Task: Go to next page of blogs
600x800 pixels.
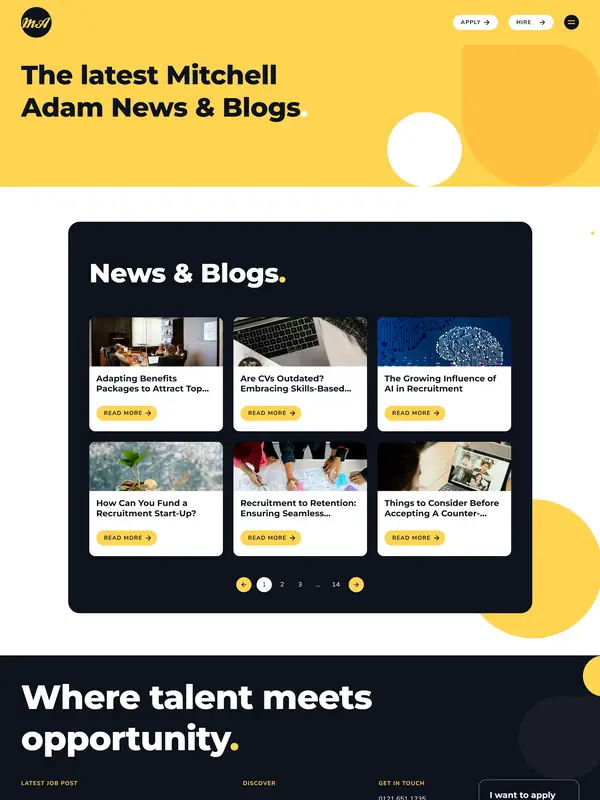Action: tap(356, 584)
